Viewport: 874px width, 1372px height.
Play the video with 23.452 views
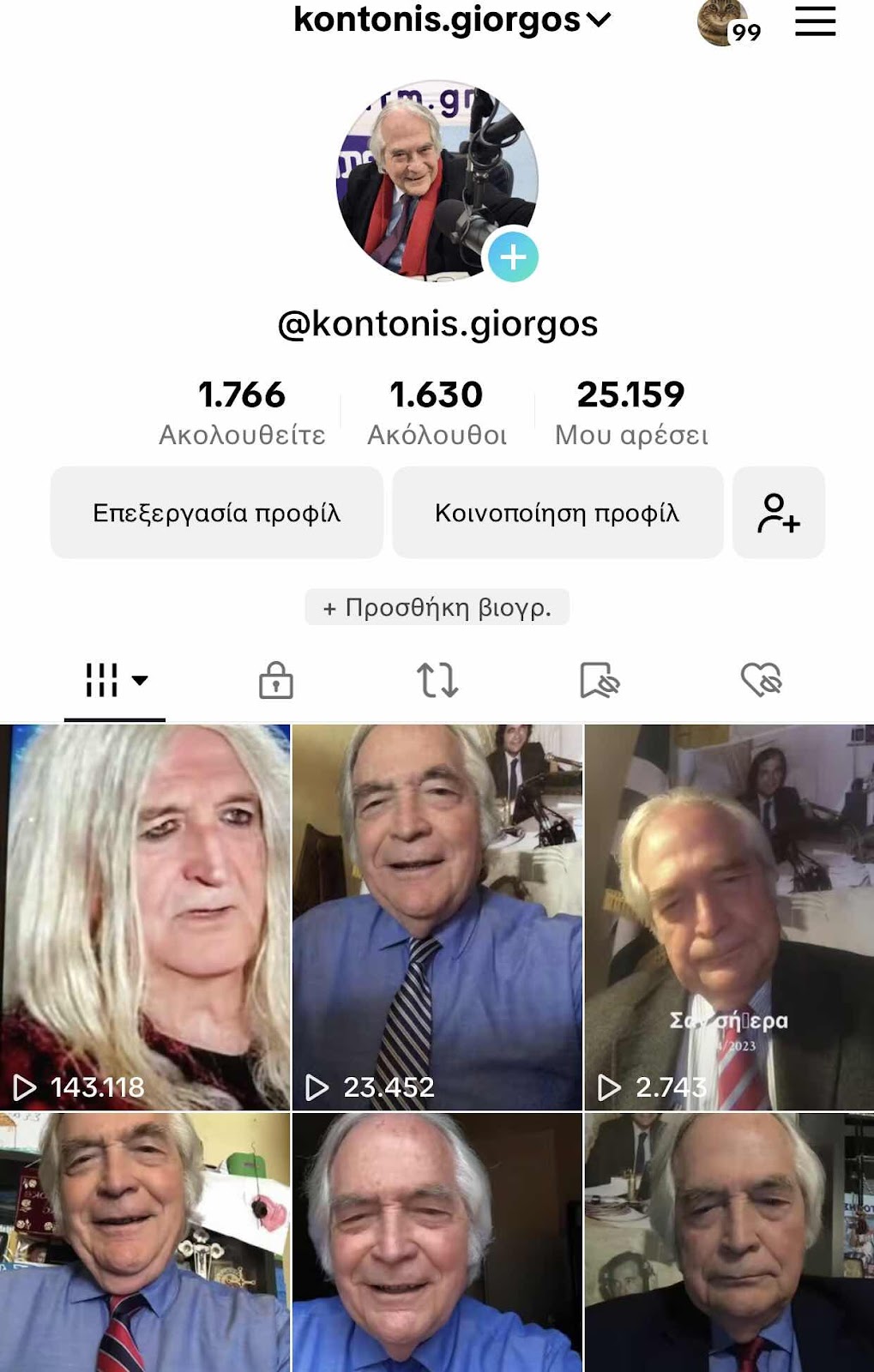(x=437, y=917)
